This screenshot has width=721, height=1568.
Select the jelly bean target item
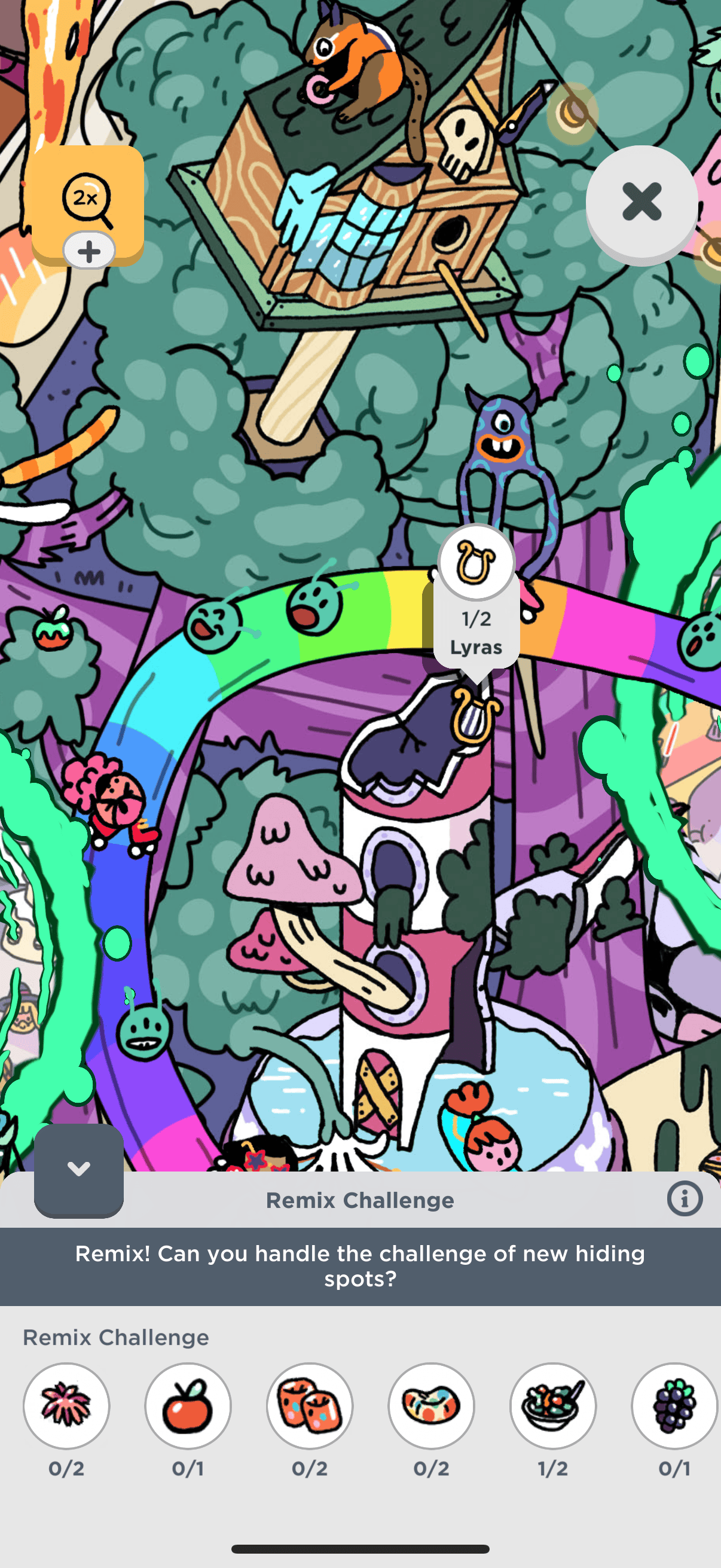[432, 1405]
